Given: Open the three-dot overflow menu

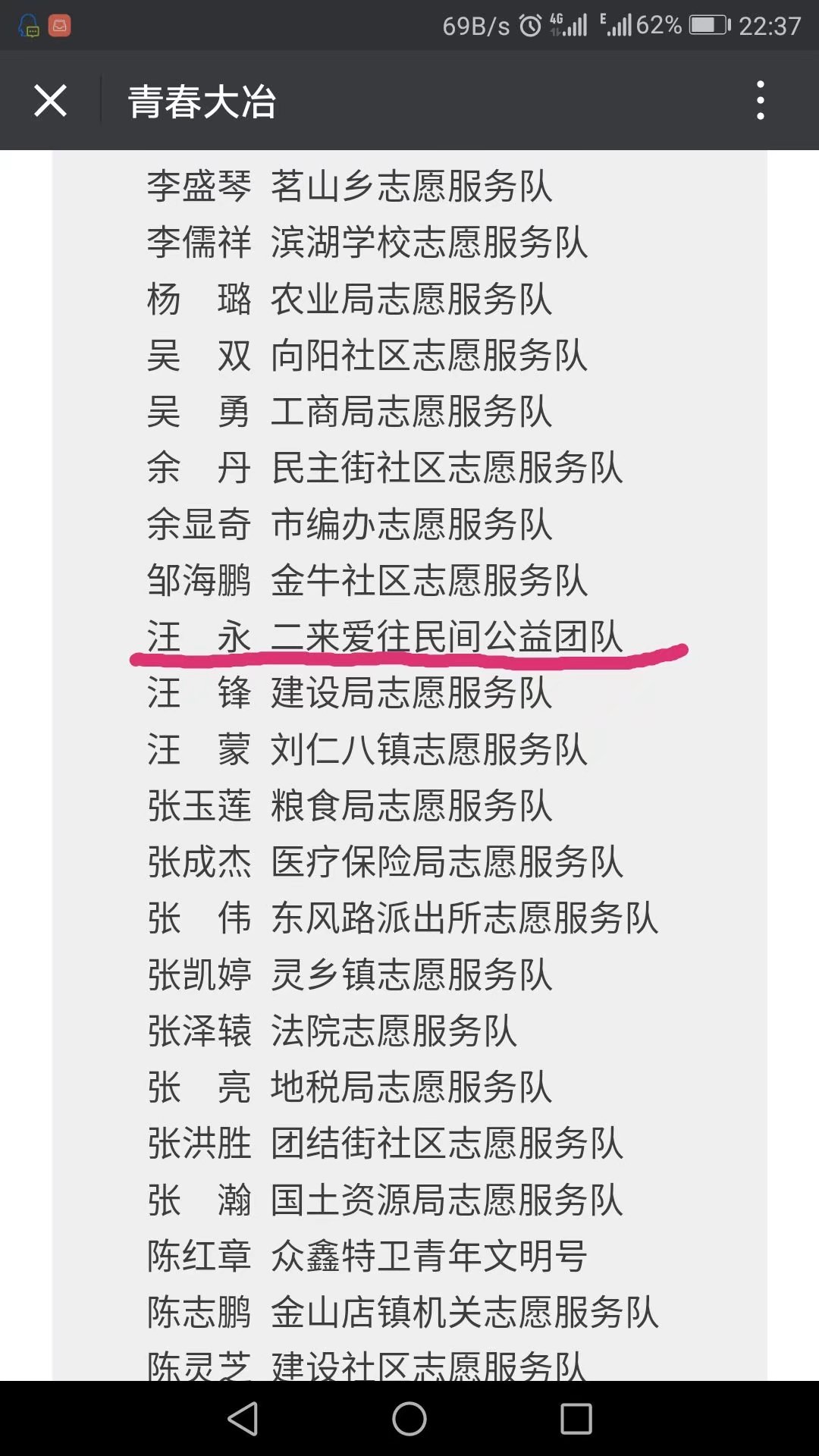Looking at the screenshot, I should pos(760,100).
